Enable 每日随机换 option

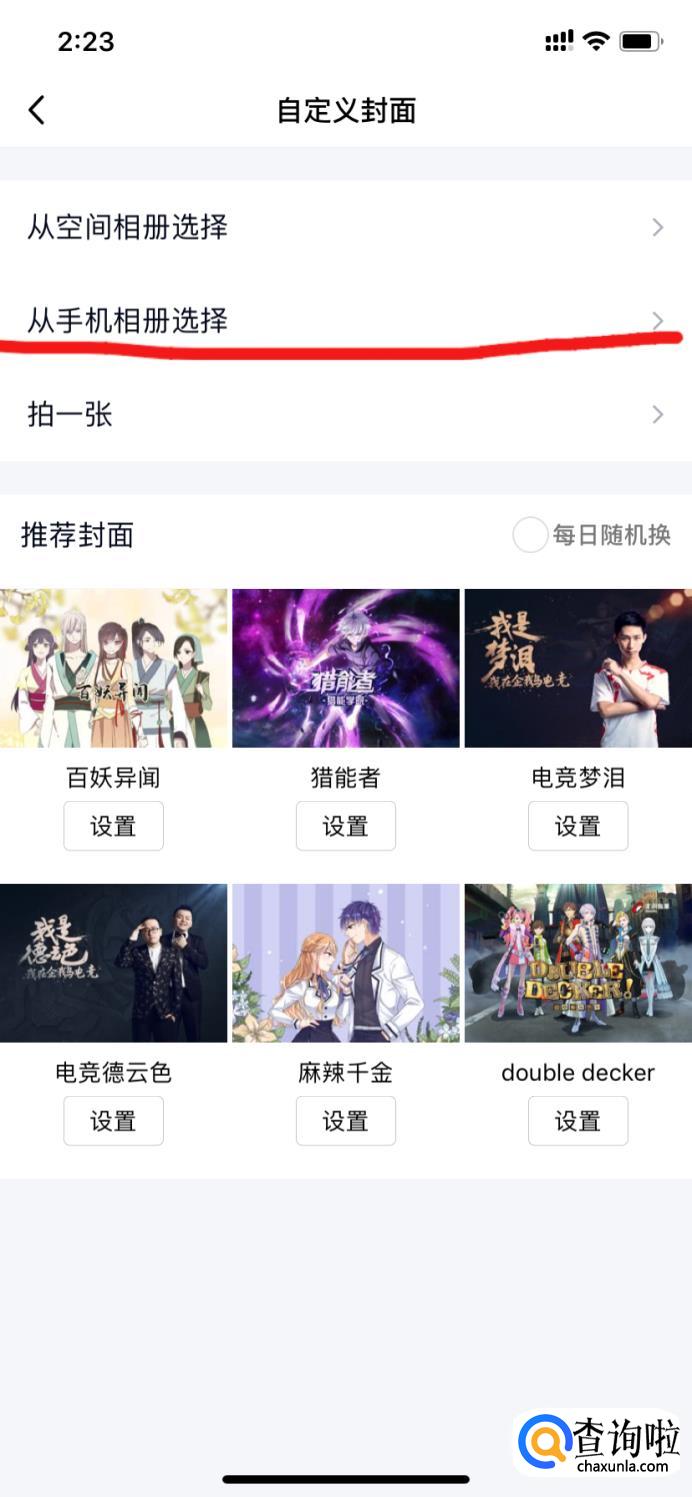(x=530, y=535)
